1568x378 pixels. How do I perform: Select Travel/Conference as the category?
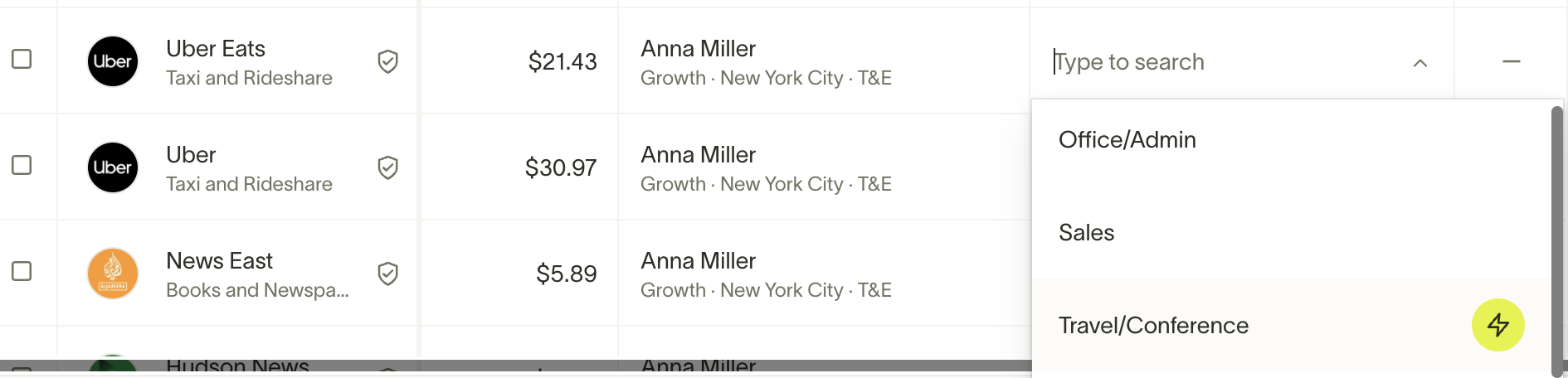pyautogui.click(x=1153, y=326)
